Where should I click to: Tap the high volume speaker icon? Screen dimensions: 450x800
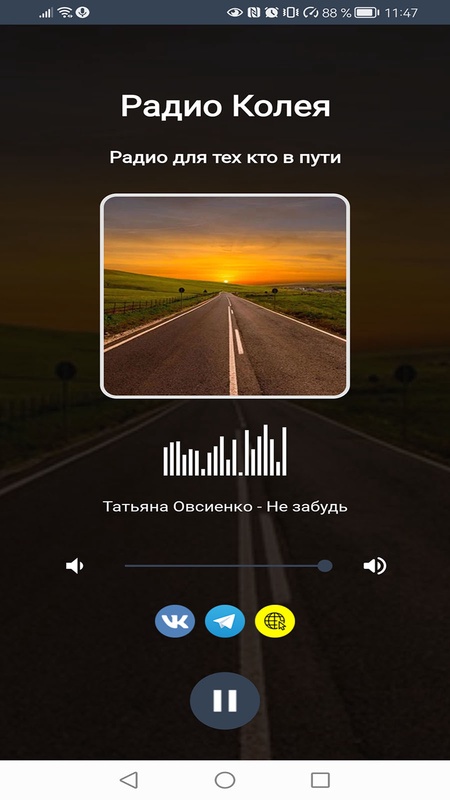pos(374,566)
